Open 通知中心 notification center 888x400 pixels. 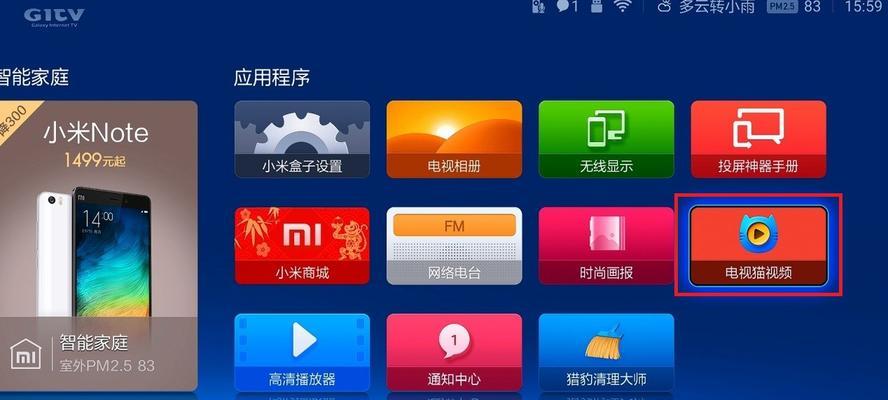454,352
